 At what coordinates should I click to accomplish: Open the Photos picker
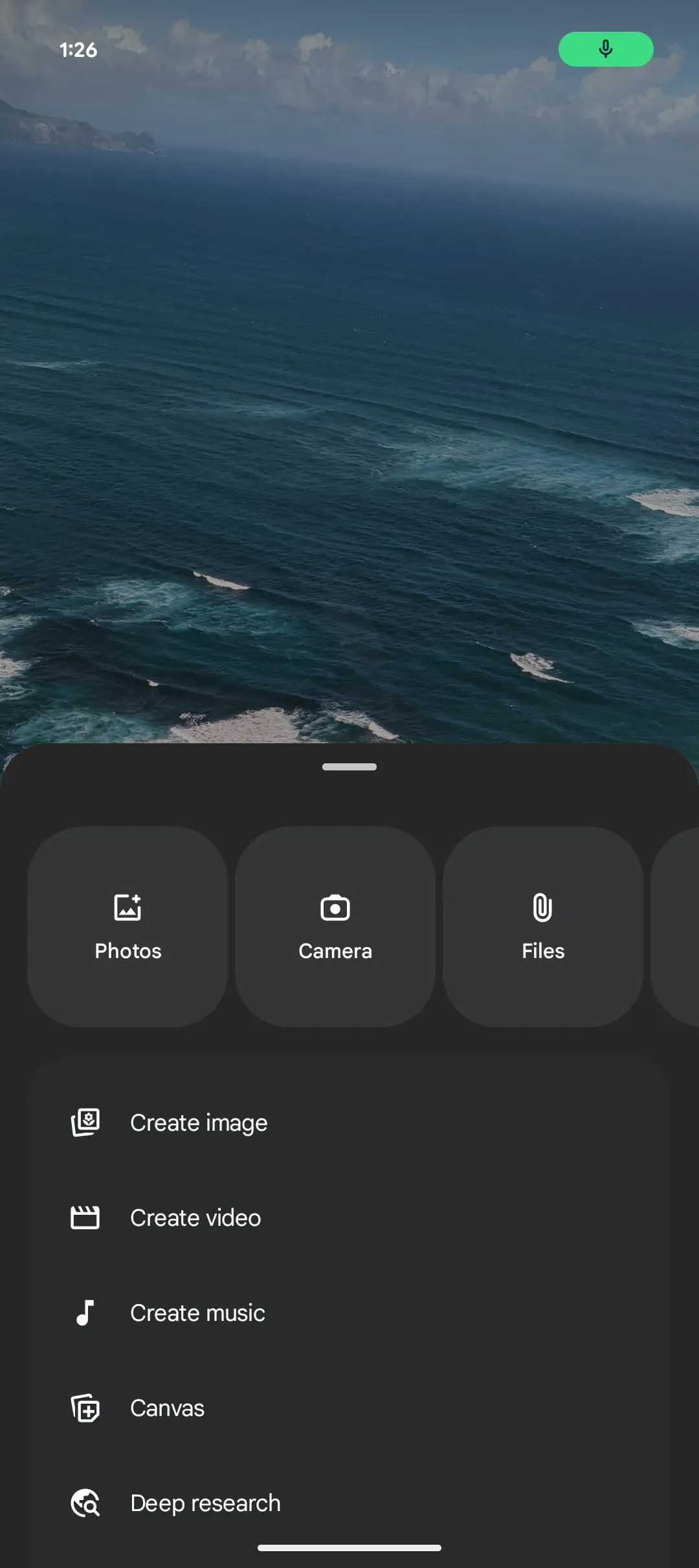128,926
